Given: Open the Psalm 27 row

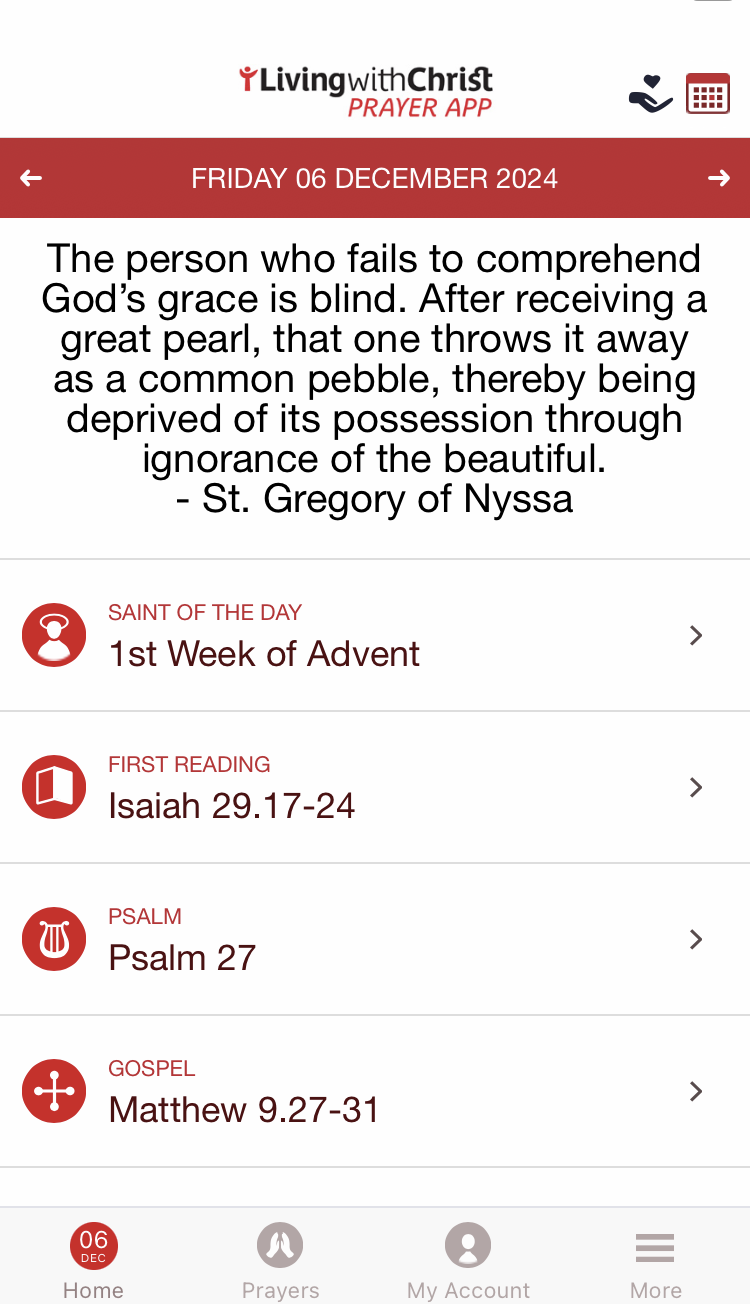Looking at the screenshot, I should 375,940.
